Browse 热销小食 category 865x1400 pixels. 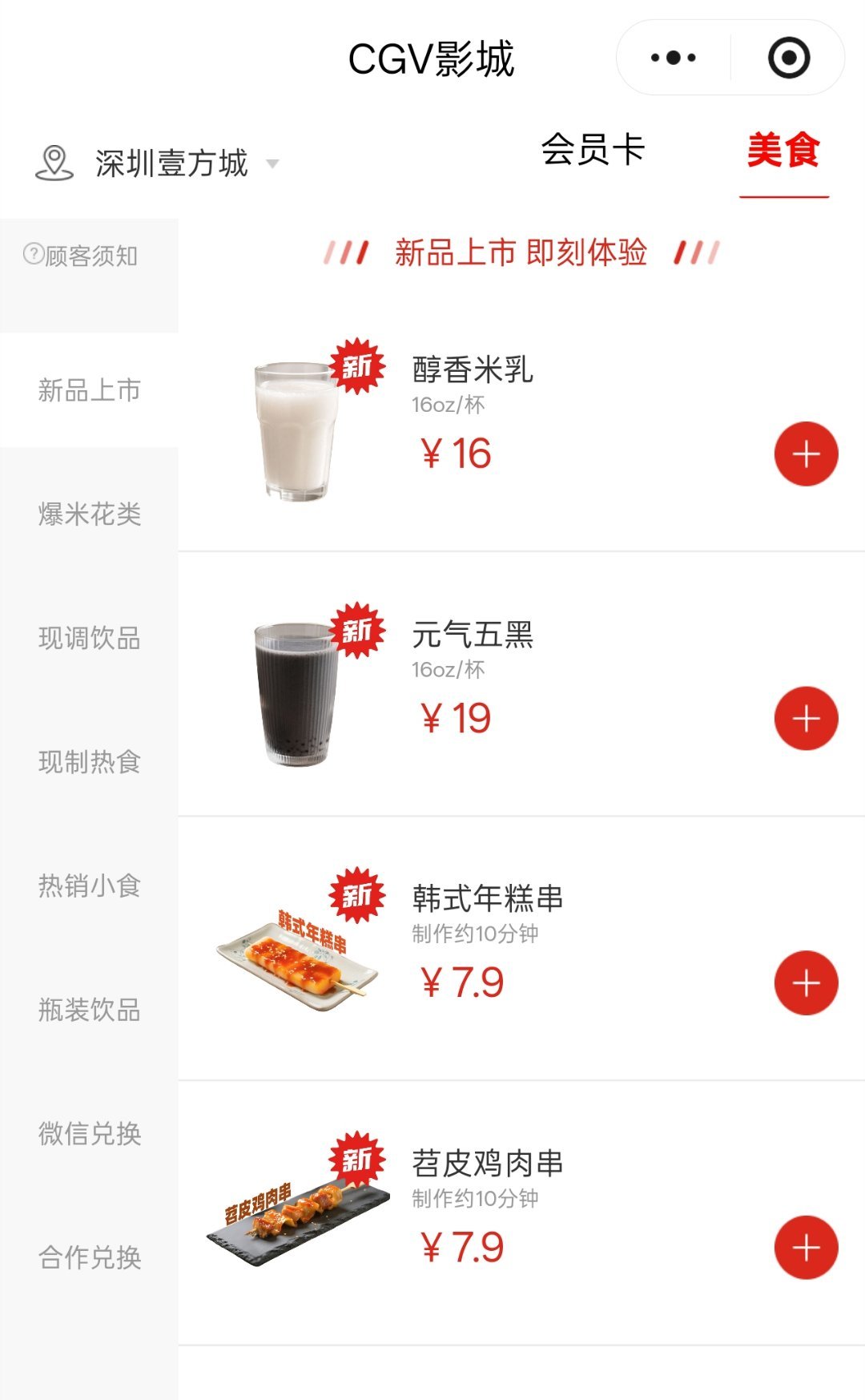coord(89,886)
